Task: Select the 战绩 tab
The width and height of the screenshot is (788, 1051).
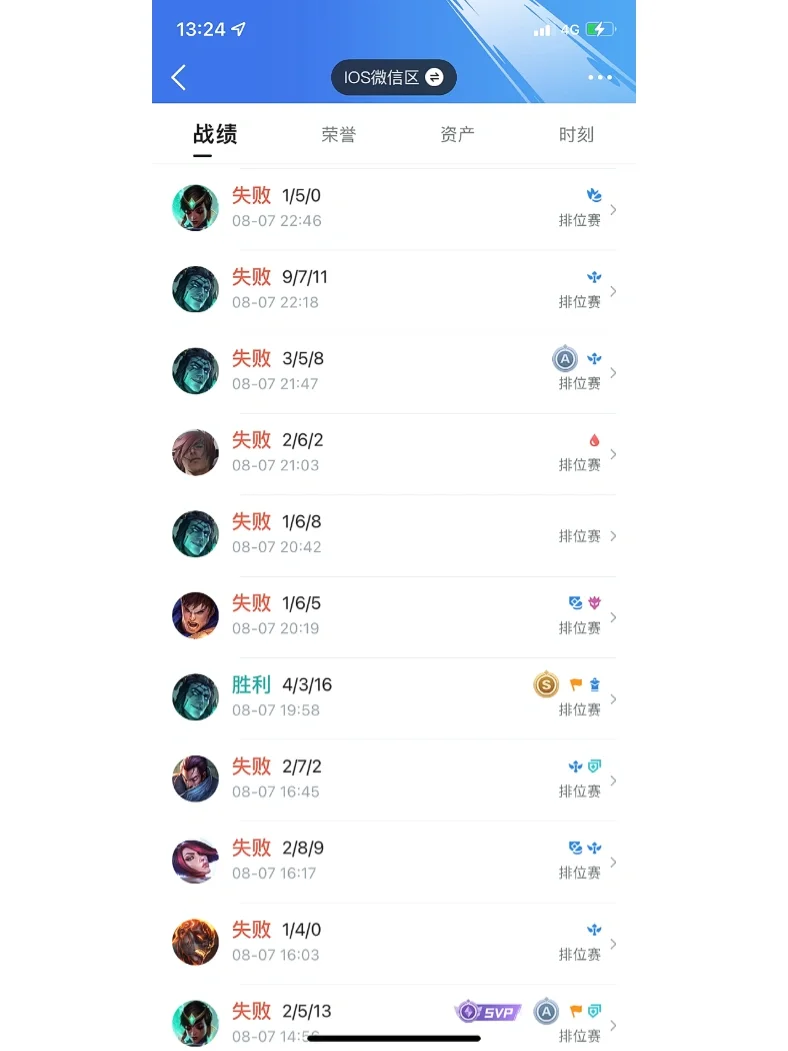Action: point(215,135)
